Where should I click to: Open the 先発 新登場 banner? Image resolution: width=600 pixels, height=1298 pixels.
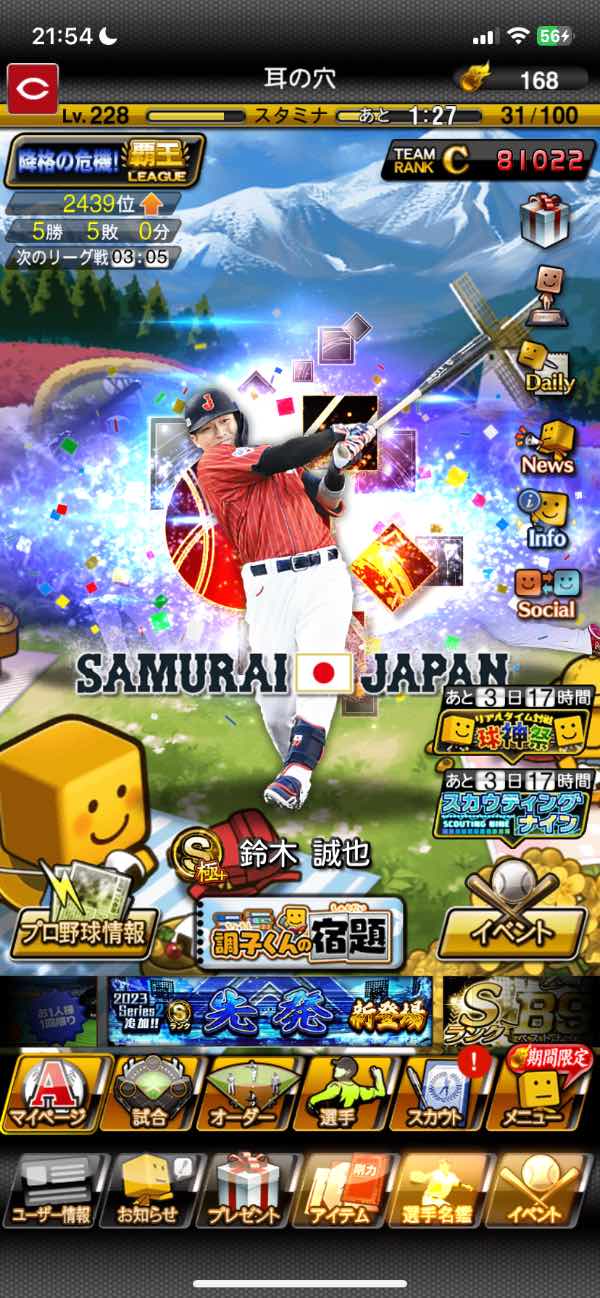(270, 1011)
